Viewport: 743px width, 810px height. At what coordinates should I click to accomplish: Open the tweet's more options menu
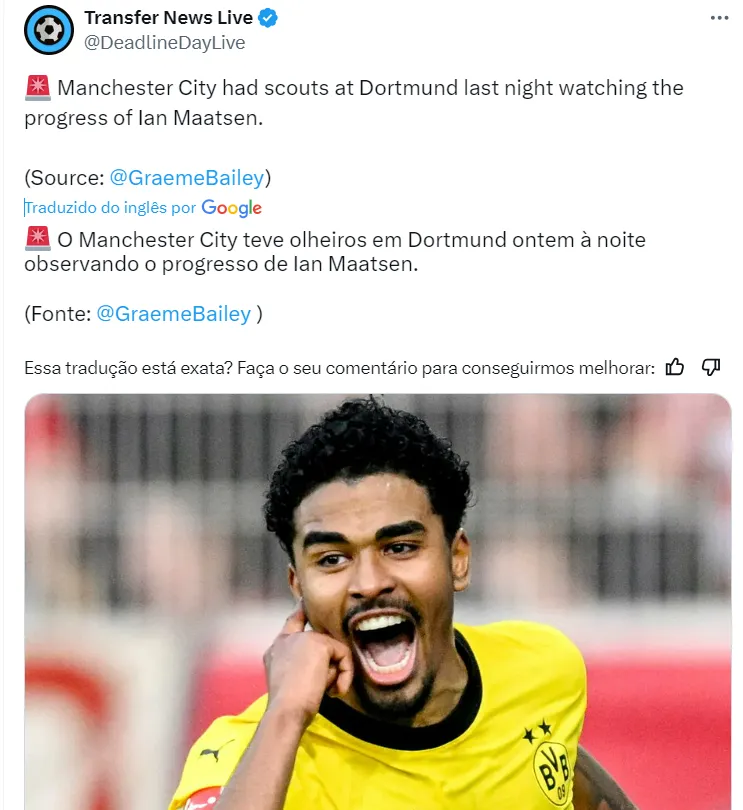pos(720,18)
